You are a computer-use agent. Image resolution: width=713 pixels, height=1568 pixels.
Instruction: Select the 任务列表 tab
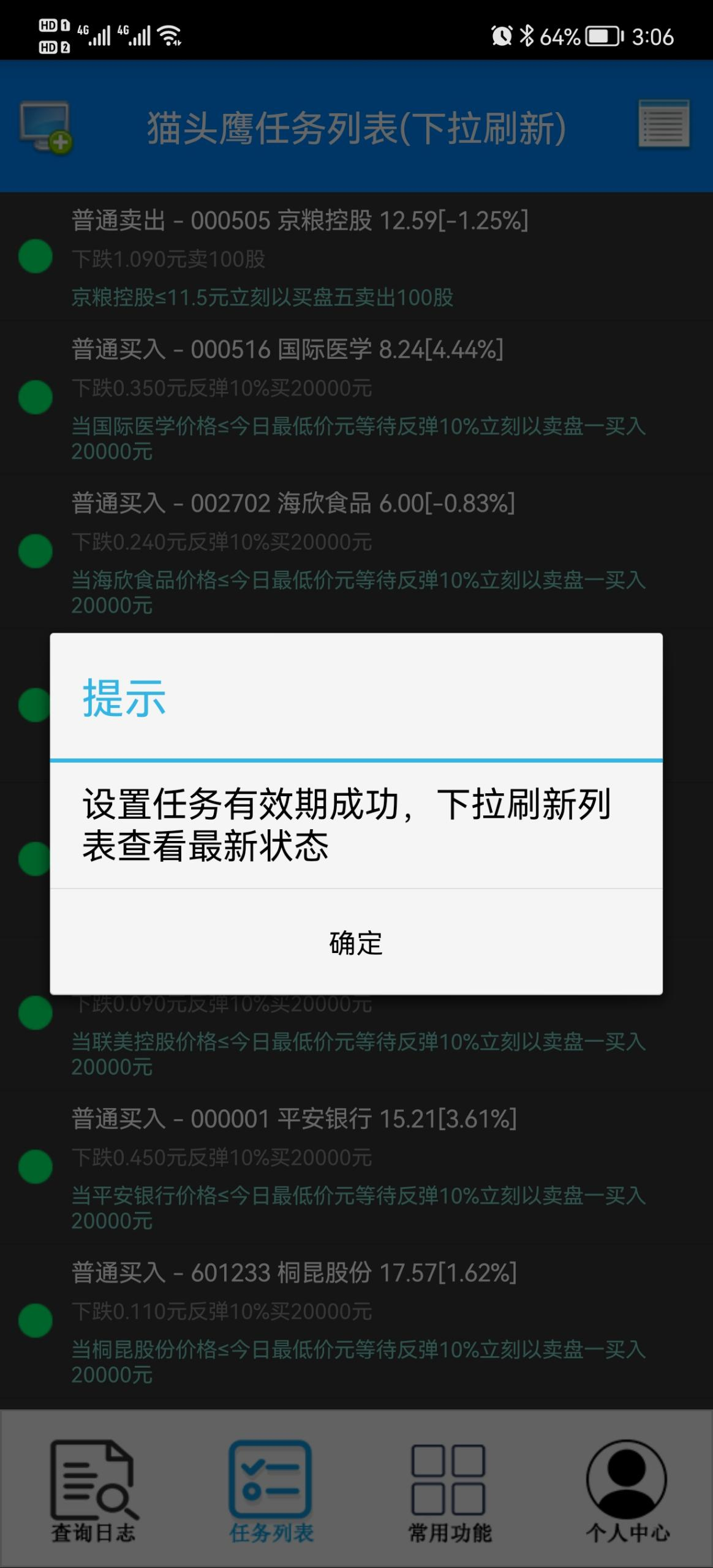point(271,1490)
